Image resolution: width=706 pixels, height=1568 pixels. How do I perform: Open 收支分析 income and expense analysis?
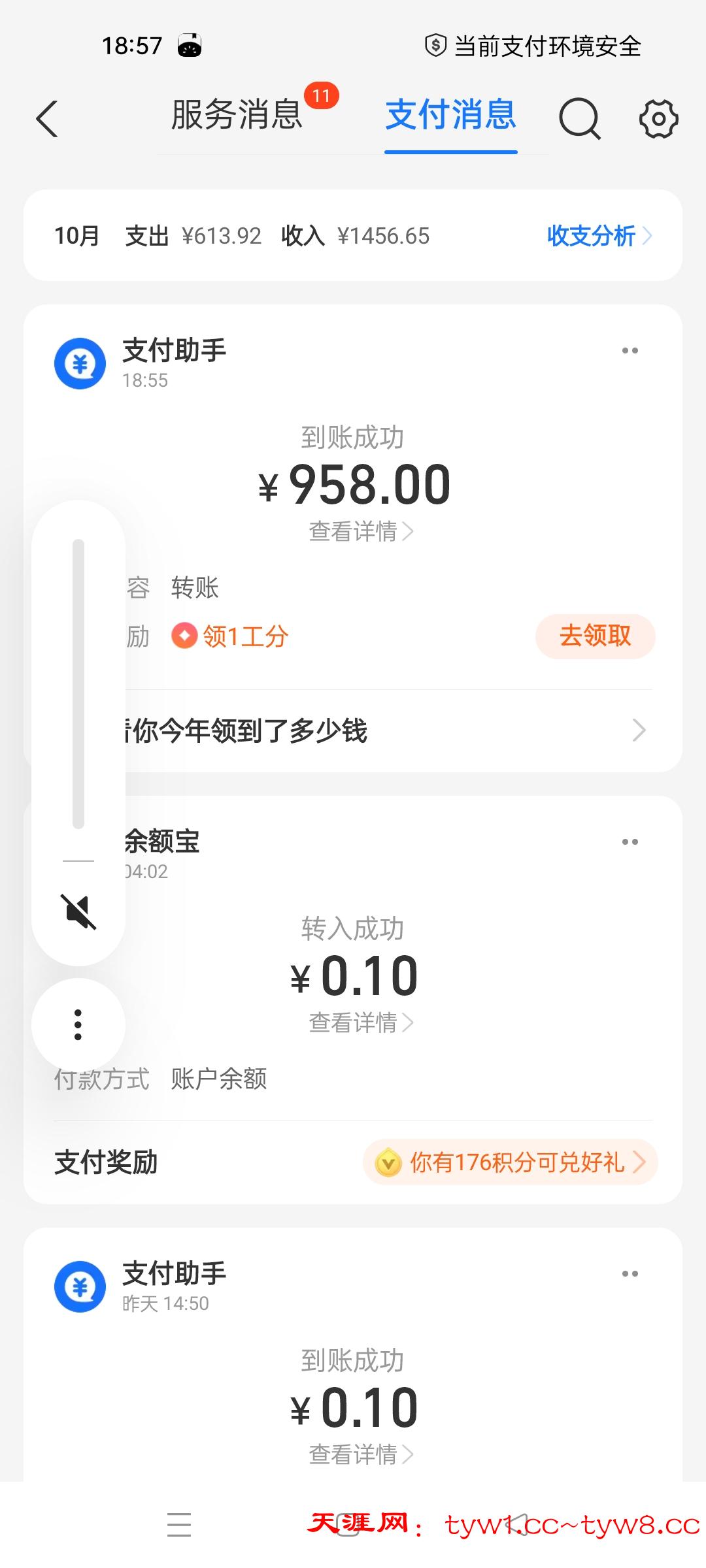(598, 236)
